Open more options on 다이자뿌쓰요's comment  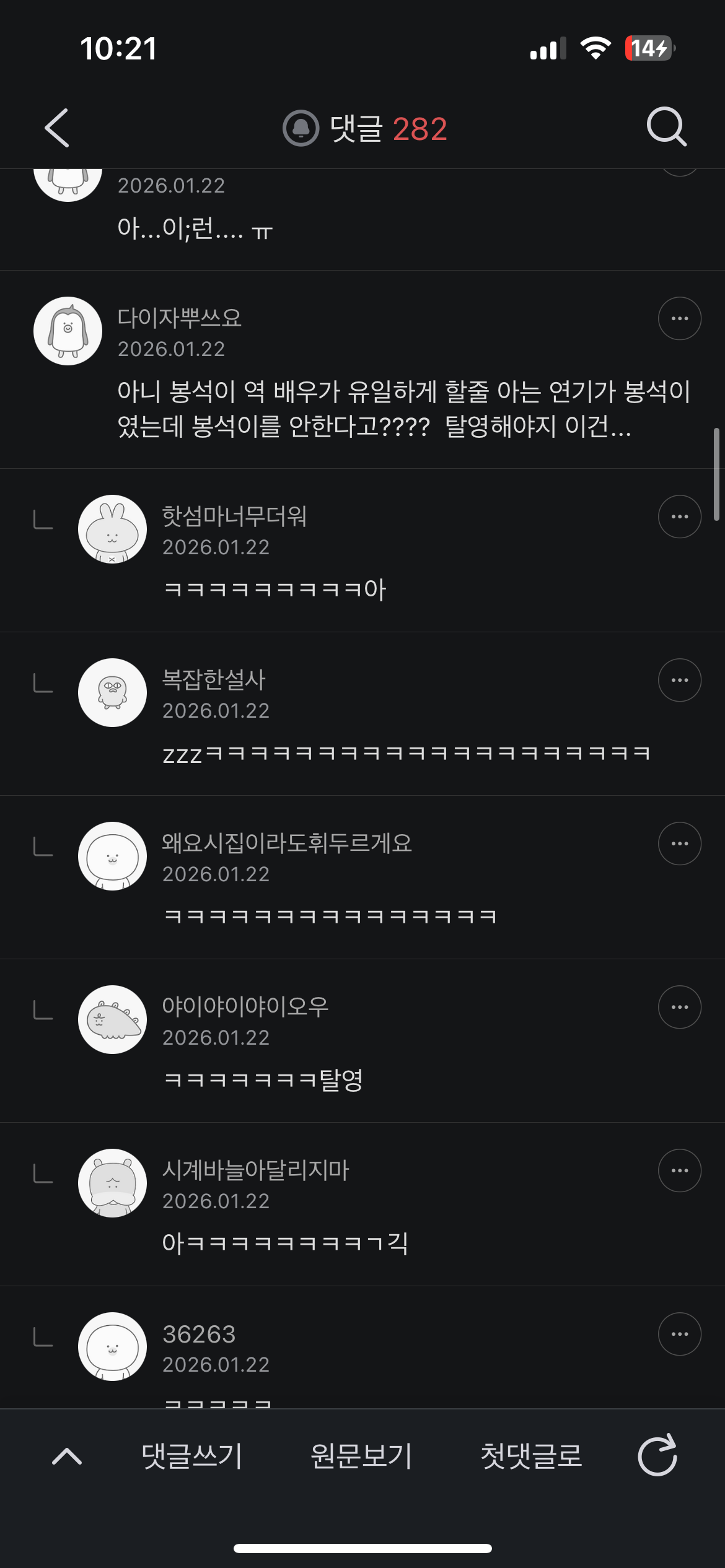point(680,318)
